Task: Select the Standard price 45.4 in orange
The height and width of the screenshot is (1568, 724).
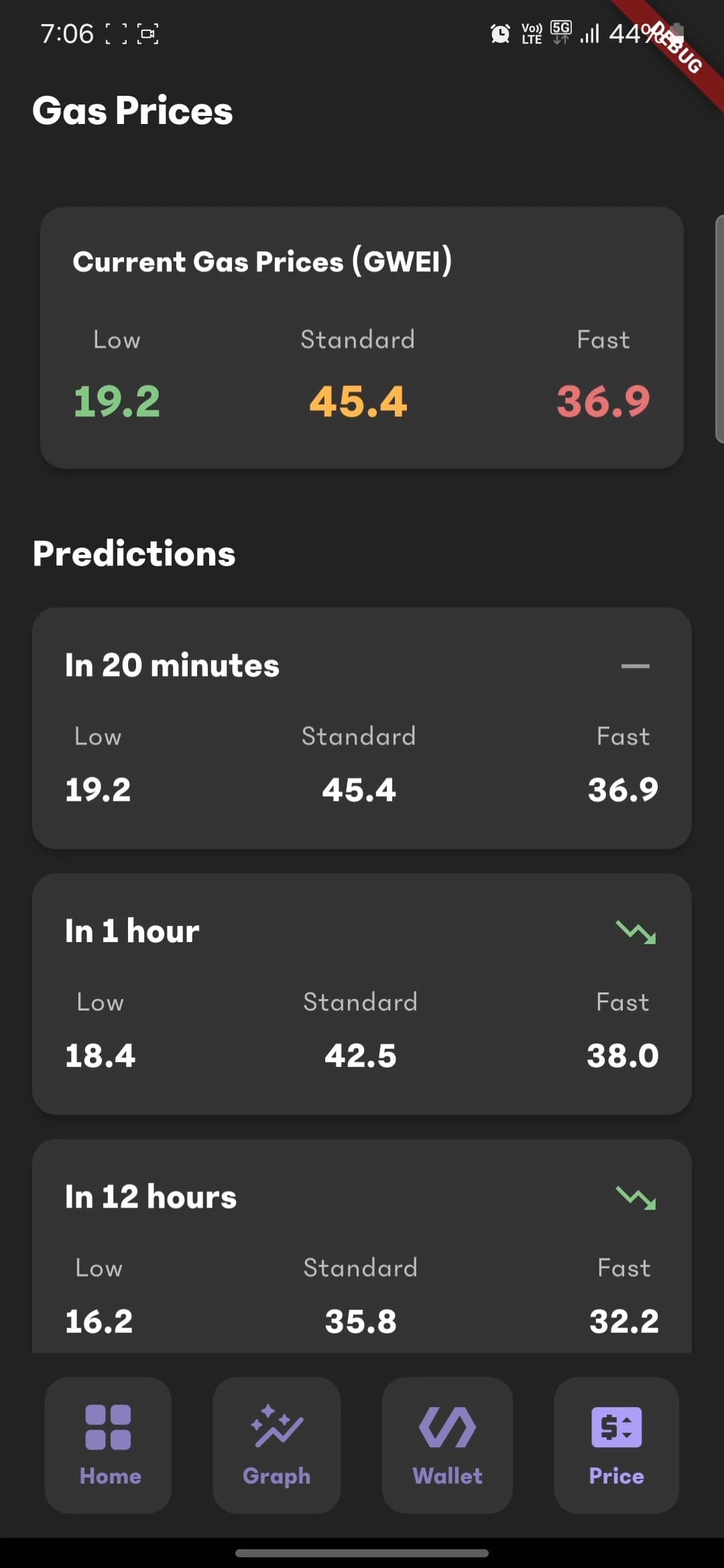Action: (357, 401)
